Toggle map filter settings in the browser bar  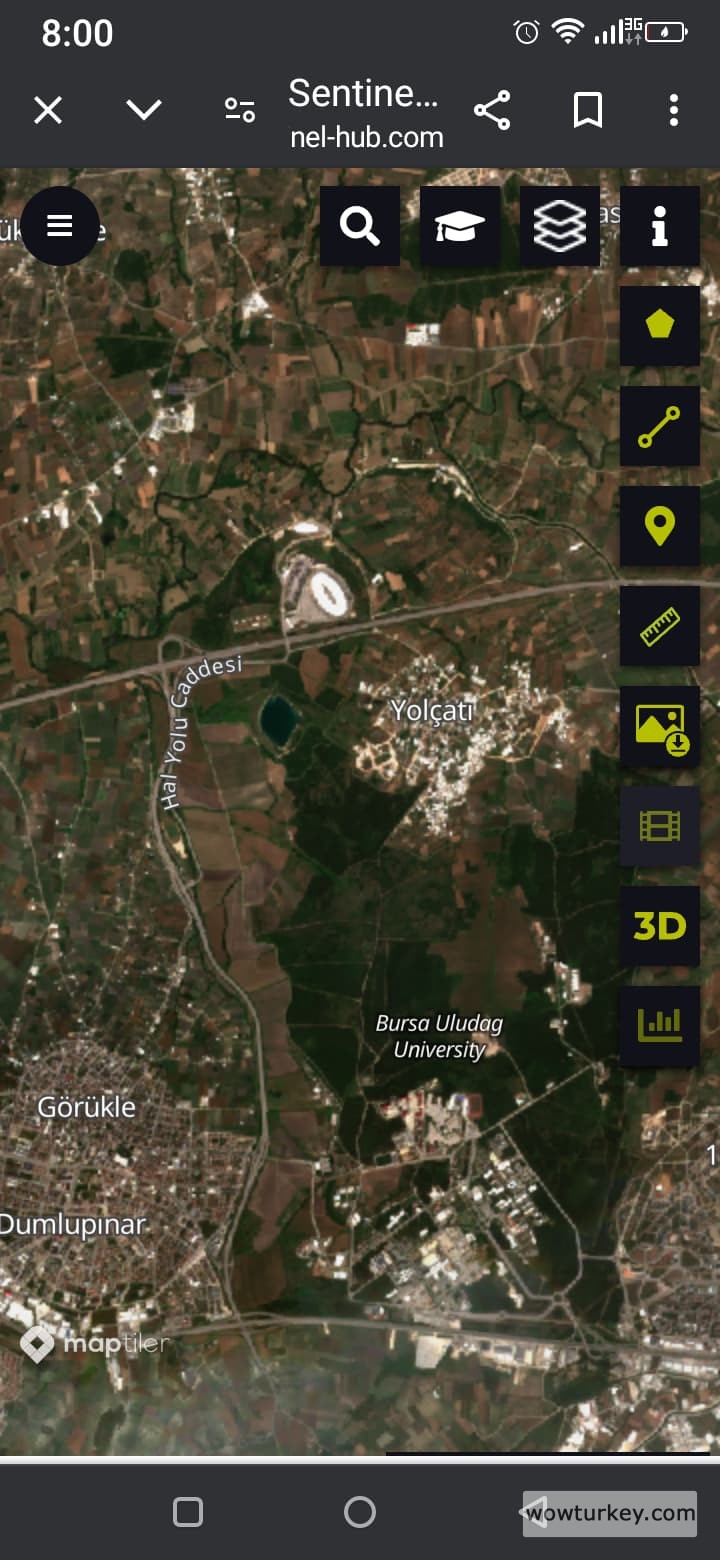(x=240, y=110)
